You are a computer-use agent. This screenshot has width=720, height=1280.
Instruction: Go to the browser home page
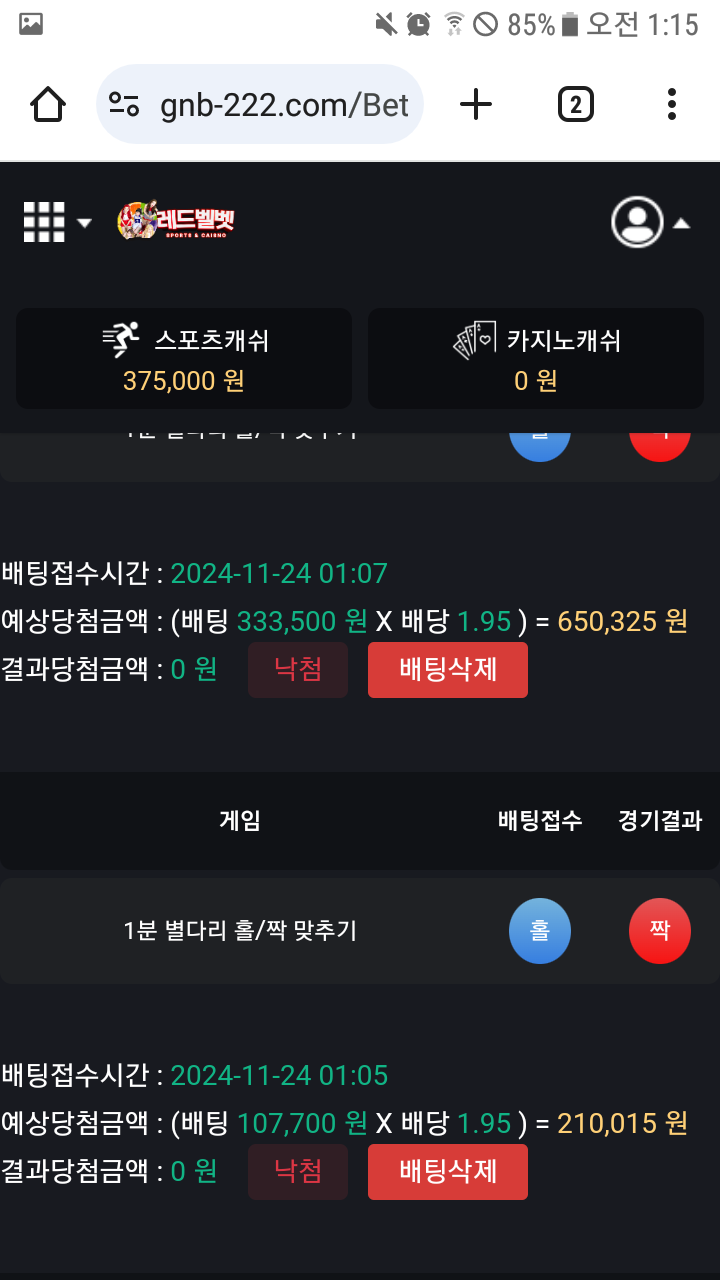coord(48,104)
